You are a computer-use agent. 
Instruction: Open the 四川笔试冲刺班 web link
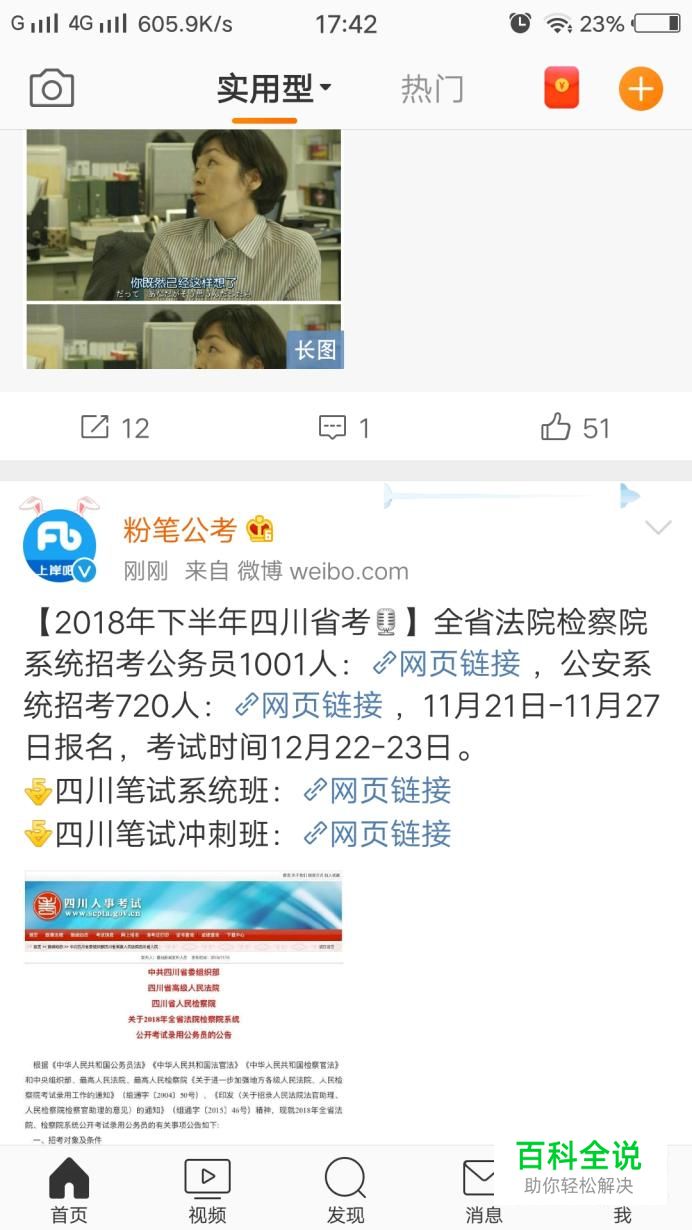[377, 833]
